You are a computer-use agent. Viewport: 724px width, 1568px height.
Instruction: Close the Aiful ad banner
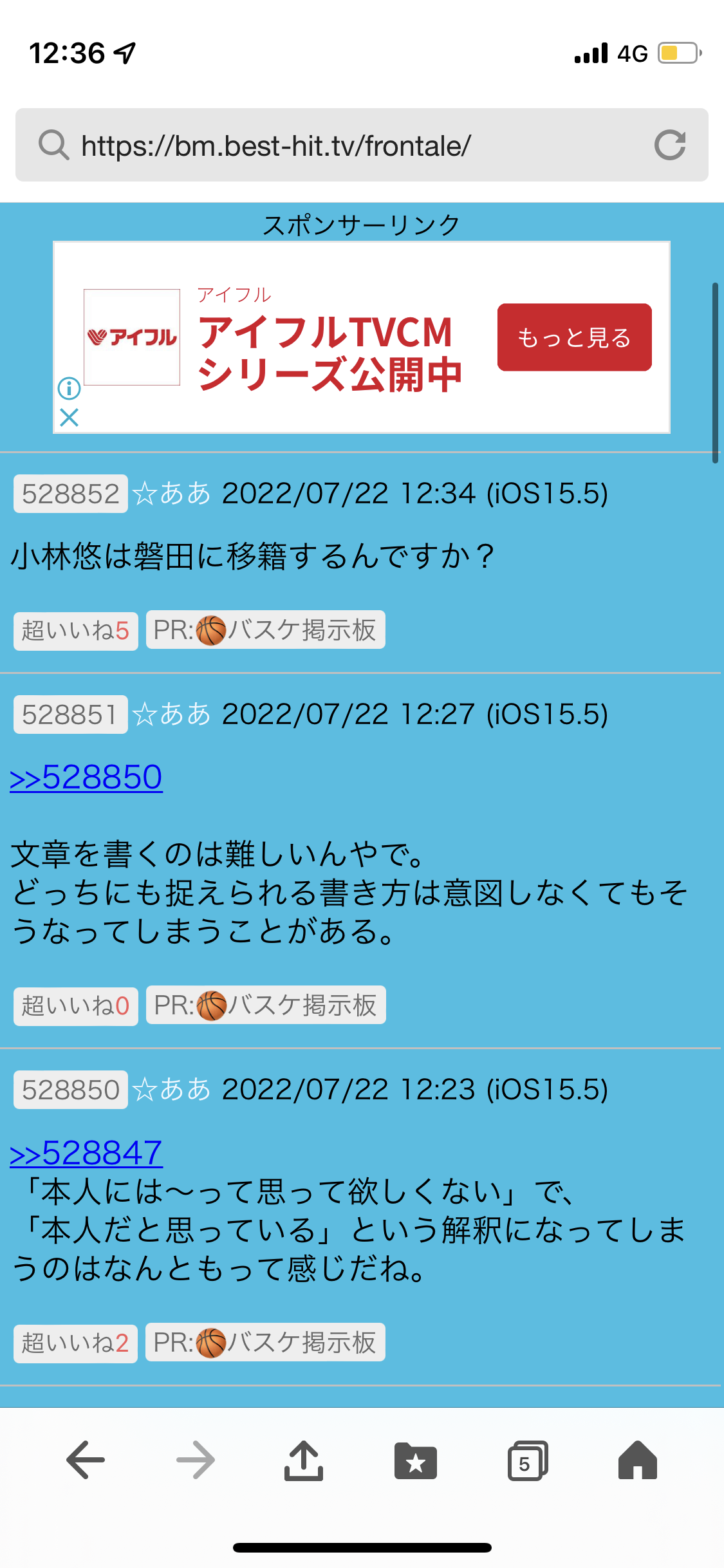[69, 418]
